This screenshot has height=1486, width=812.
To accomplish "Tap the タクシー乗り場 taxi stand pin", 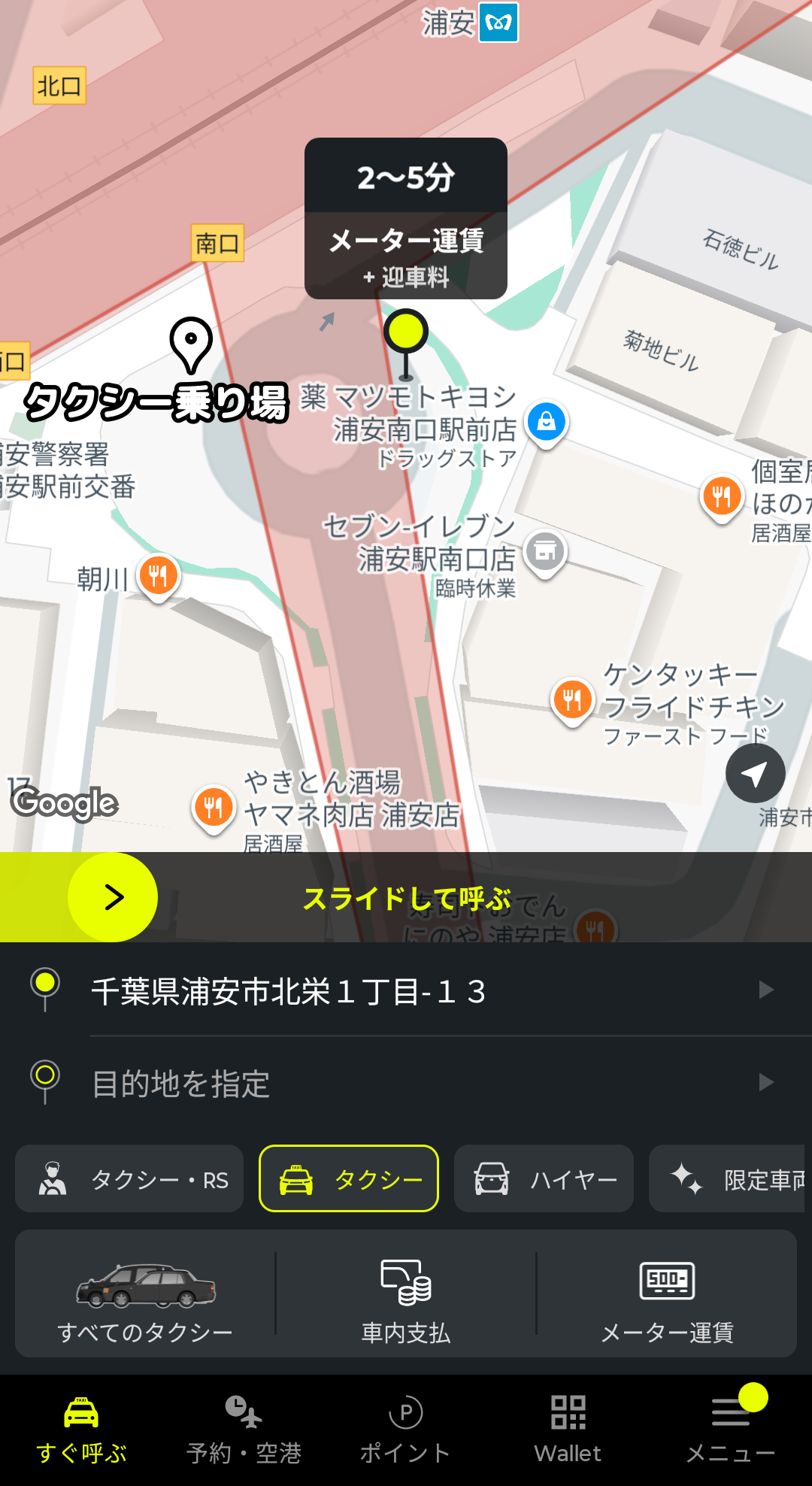I will point(191,344).
